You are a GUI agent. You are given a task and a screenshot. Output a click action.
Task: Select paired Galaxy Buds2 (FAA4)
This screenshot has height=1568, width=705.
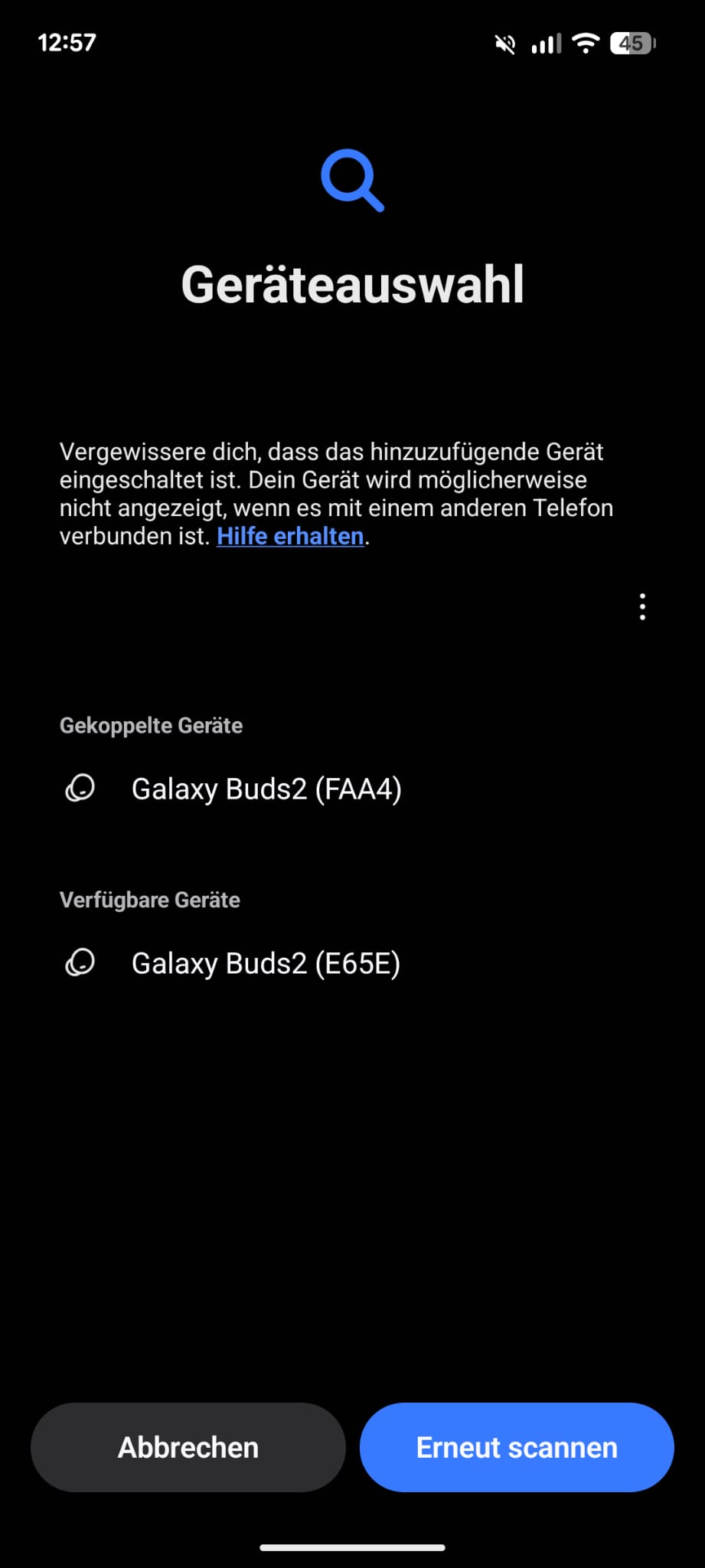266,789
